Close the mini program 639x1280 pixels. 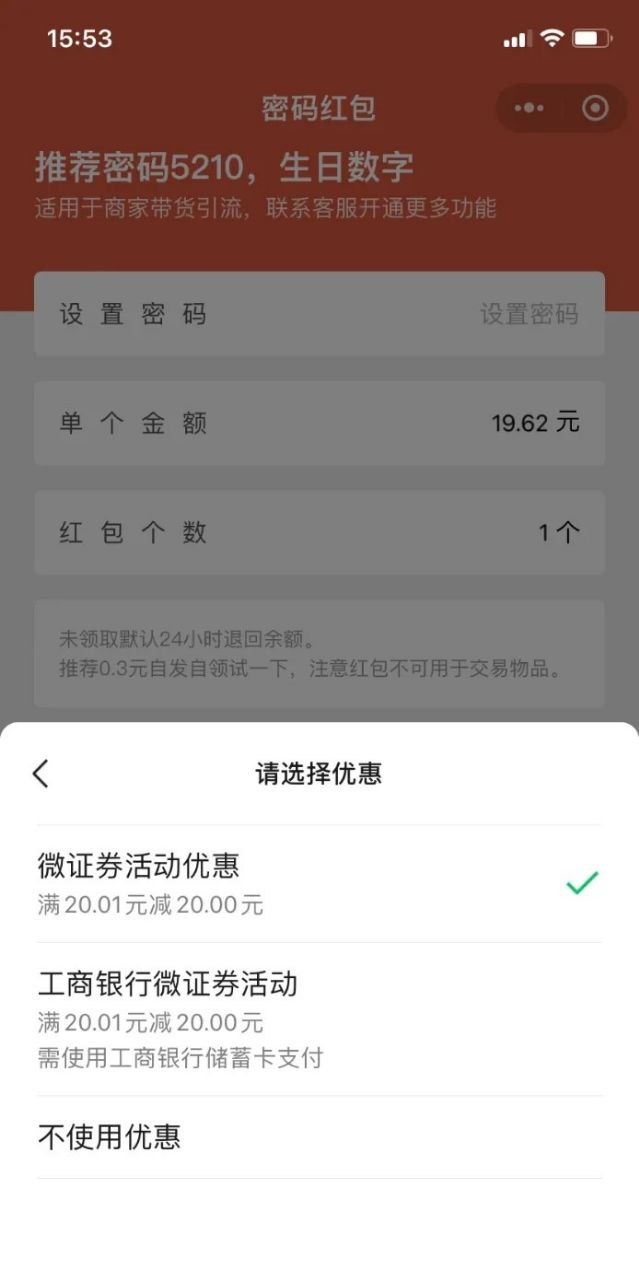click(595, 108)
